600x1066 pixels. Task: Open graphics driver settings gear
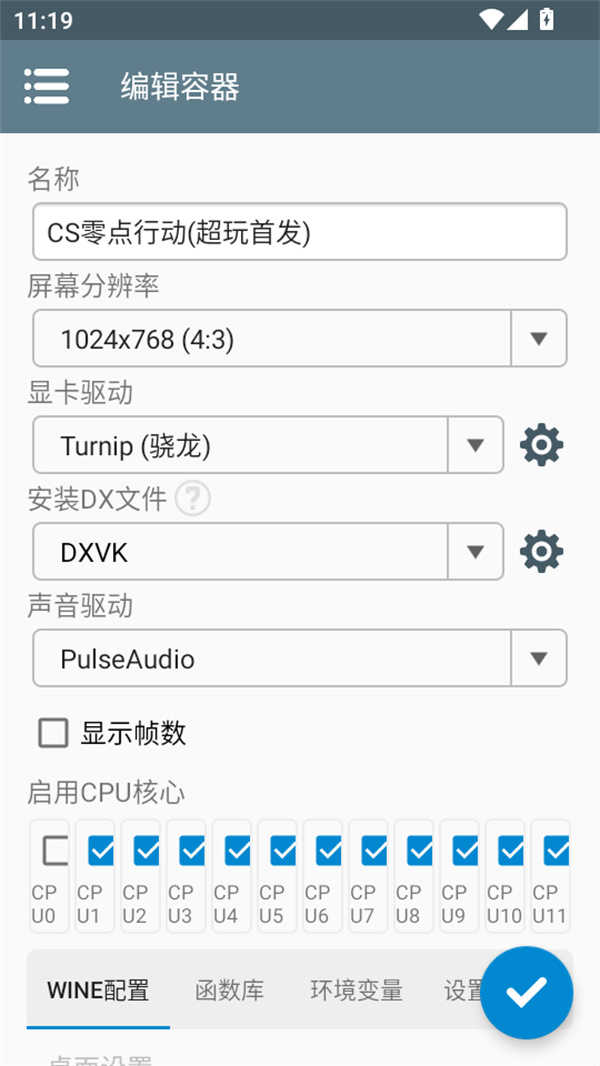(x=541, y=445)
